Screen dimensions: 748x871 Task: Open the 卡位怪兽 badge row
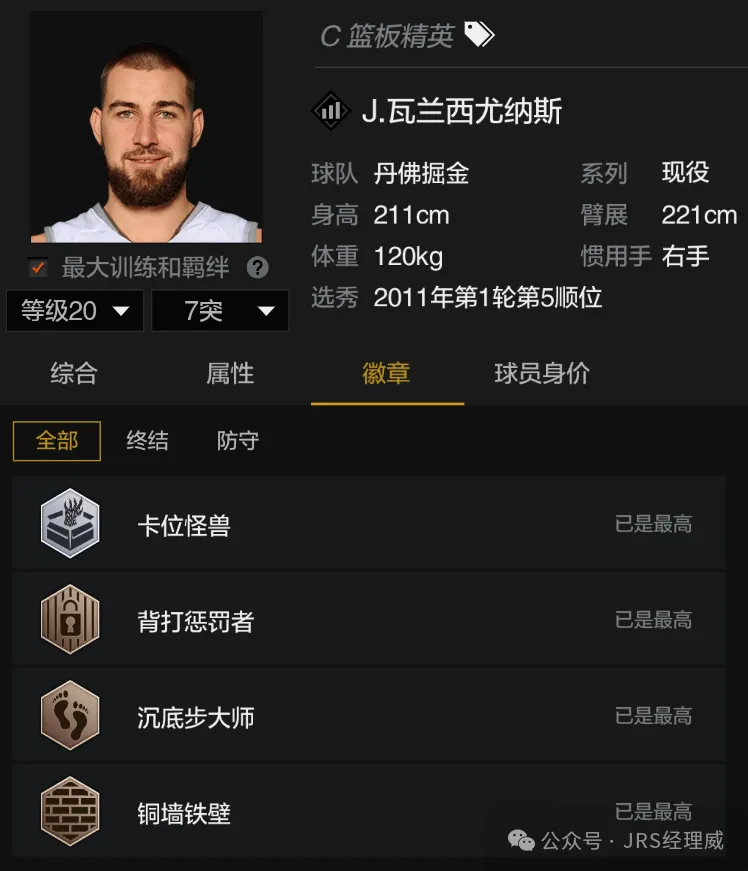[x=368, y=525]
